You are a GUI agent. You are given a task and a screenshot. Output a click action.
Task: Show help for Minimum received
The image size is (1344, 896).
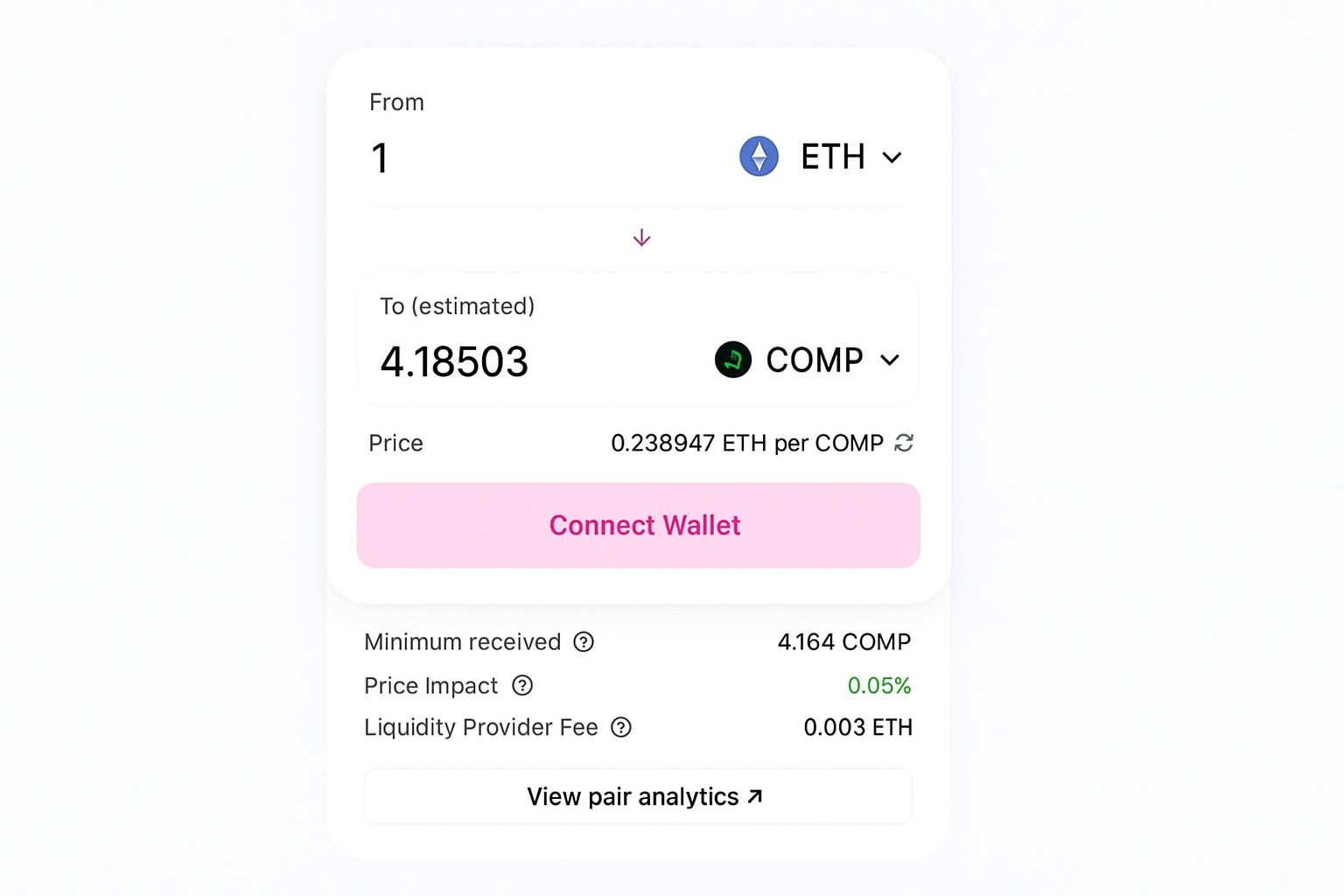(x=584, y=642)
